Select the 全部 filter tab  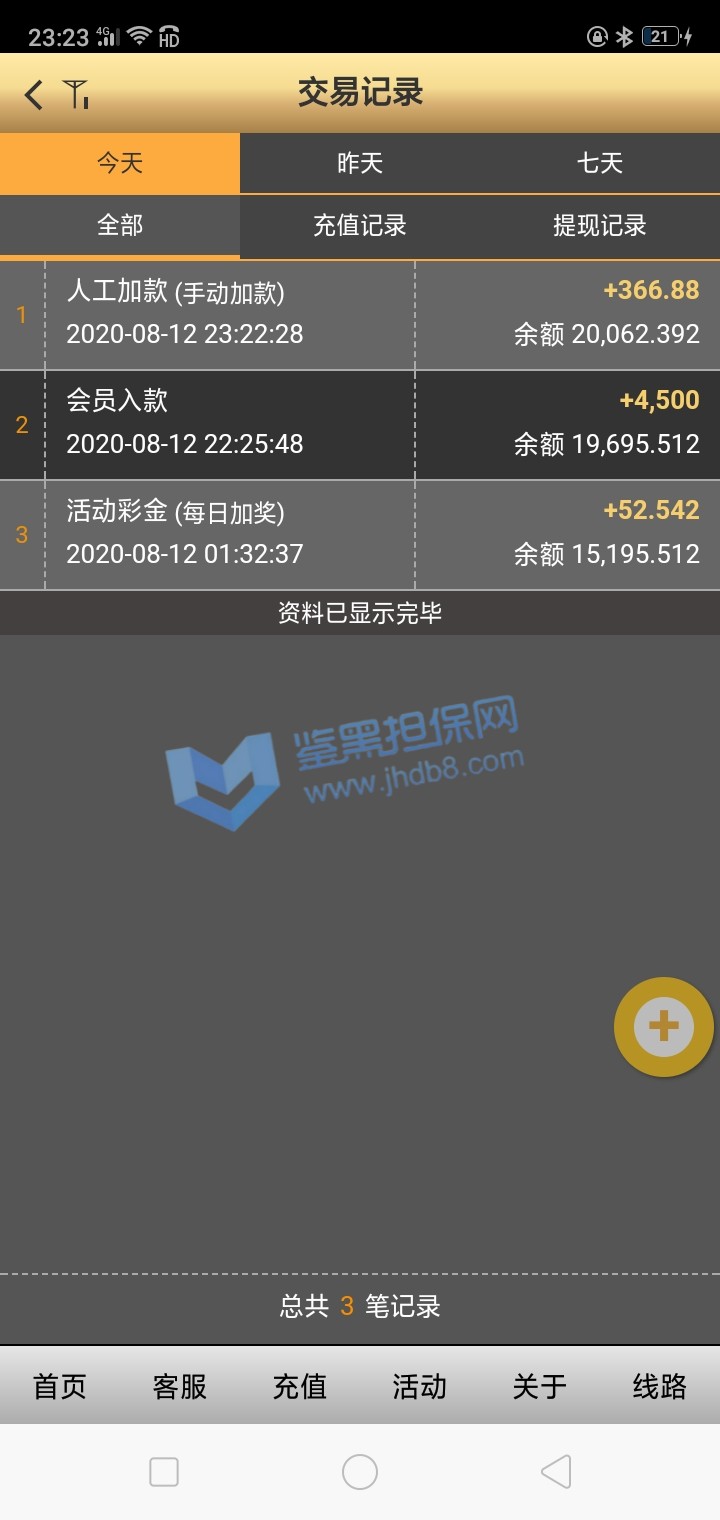pyautogui.click(x=120, y=226)
